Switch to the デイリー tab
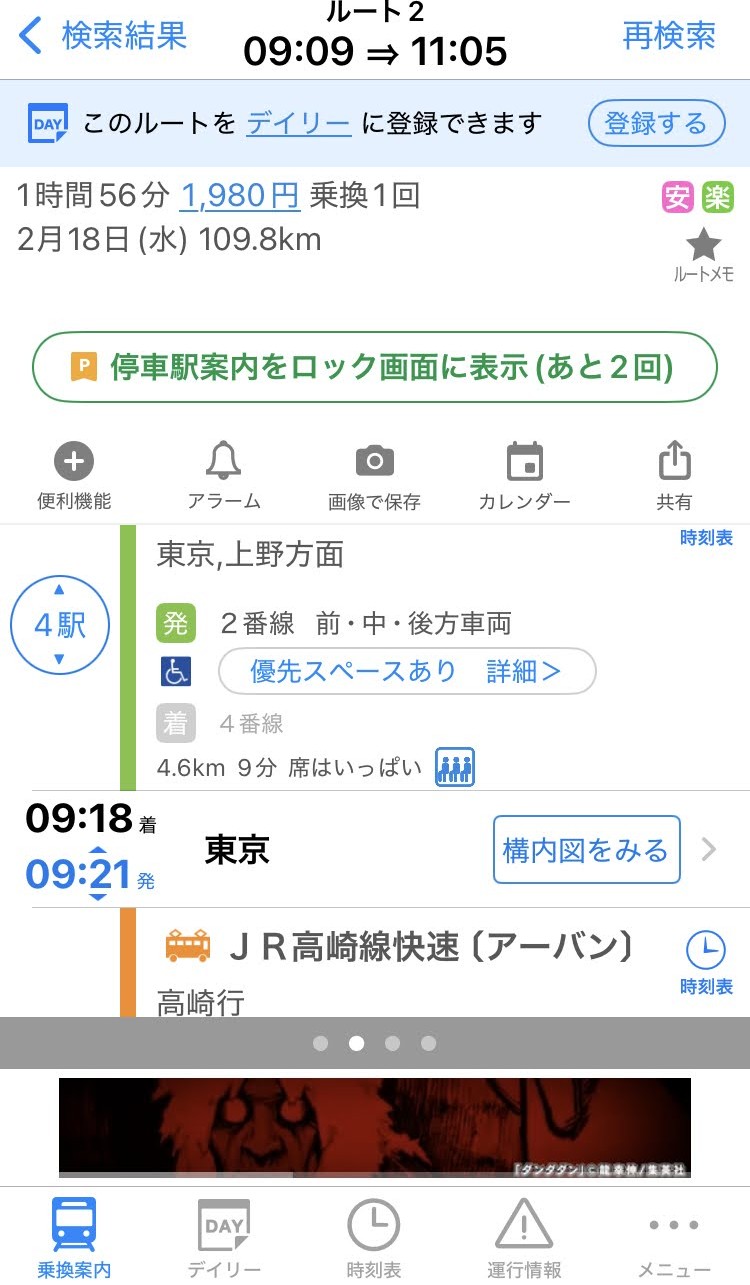 pos(224,1238)
